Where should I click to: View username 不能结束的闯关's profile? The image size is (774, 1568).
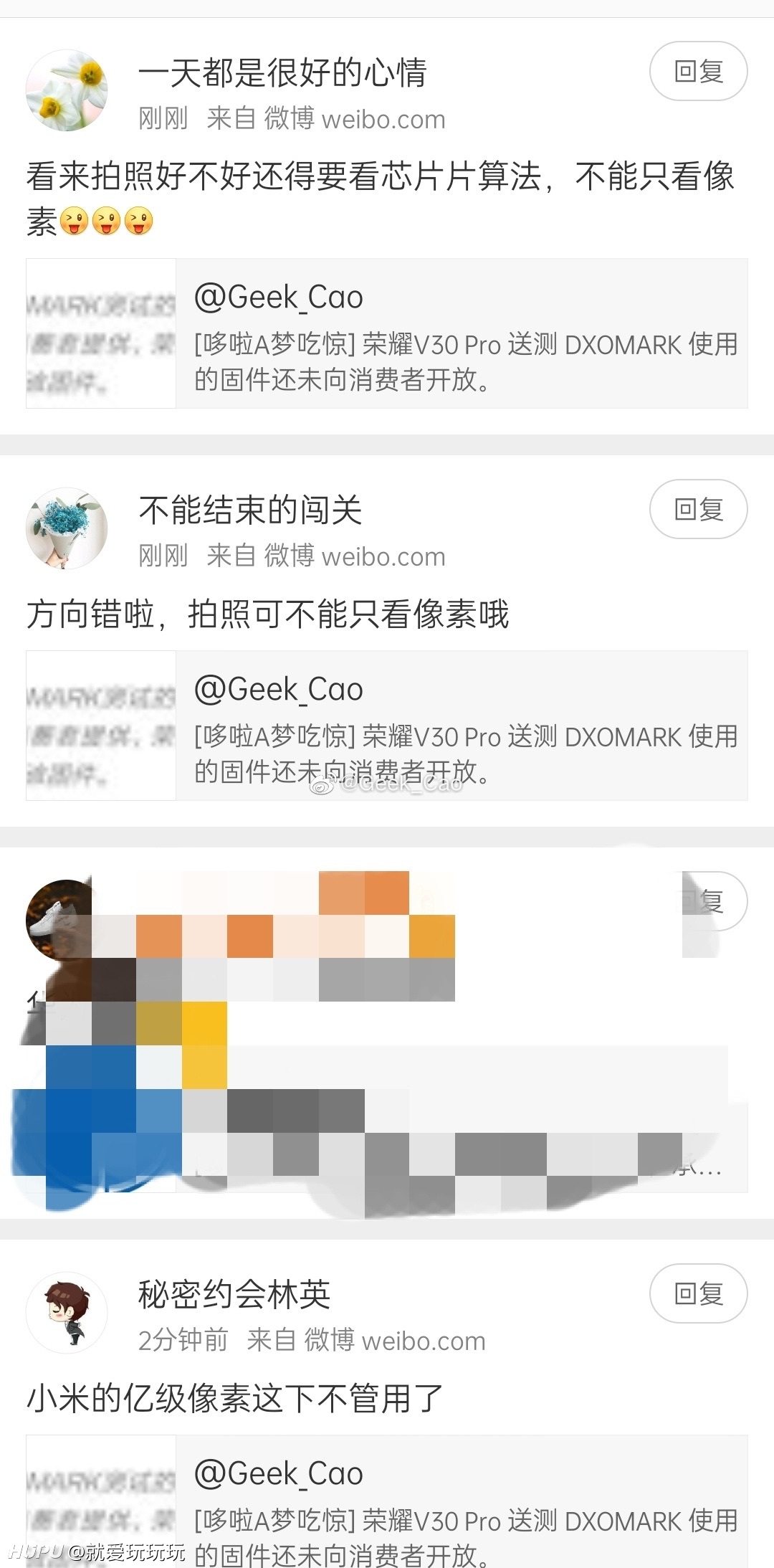[x=250, y=510]
